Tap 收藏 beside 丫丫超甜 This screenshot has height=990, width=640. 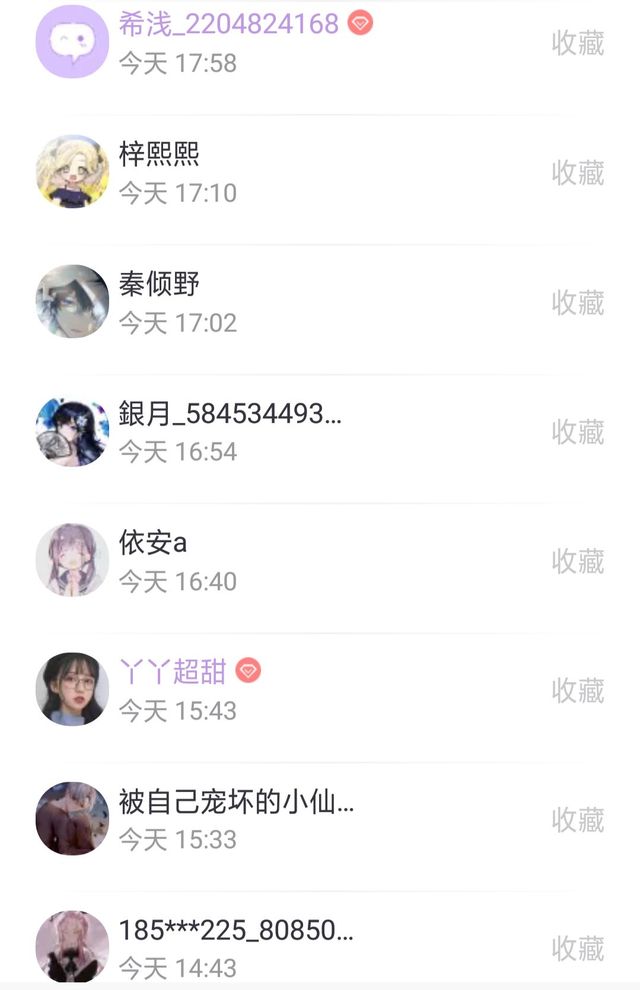pyautogui.click(x=578, y=690)
